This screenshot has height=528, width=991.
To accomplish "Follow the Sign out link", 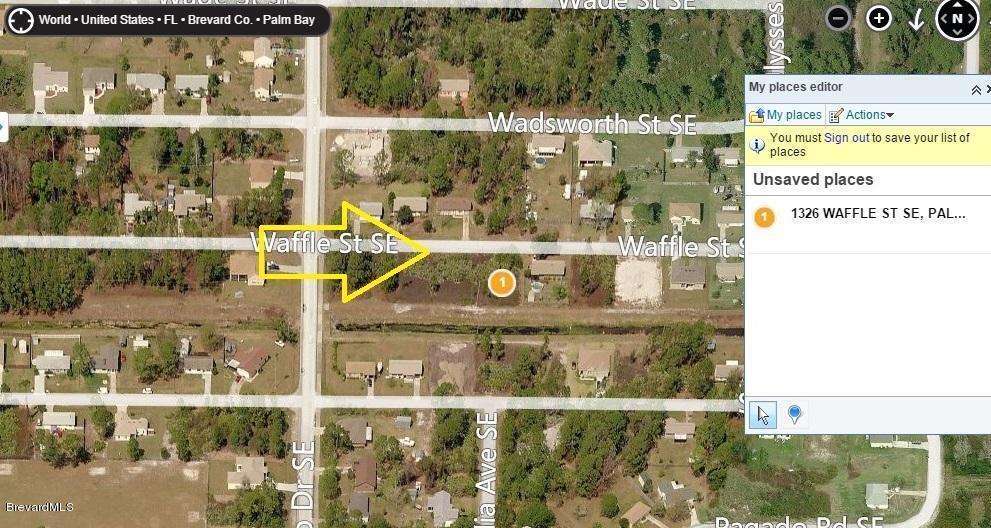I will (846, 138).
